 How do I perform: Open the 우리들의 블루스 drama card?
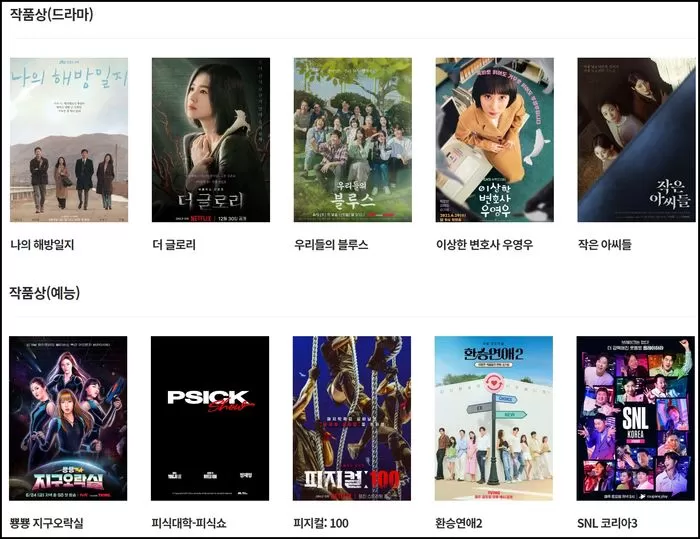(352, 140)
